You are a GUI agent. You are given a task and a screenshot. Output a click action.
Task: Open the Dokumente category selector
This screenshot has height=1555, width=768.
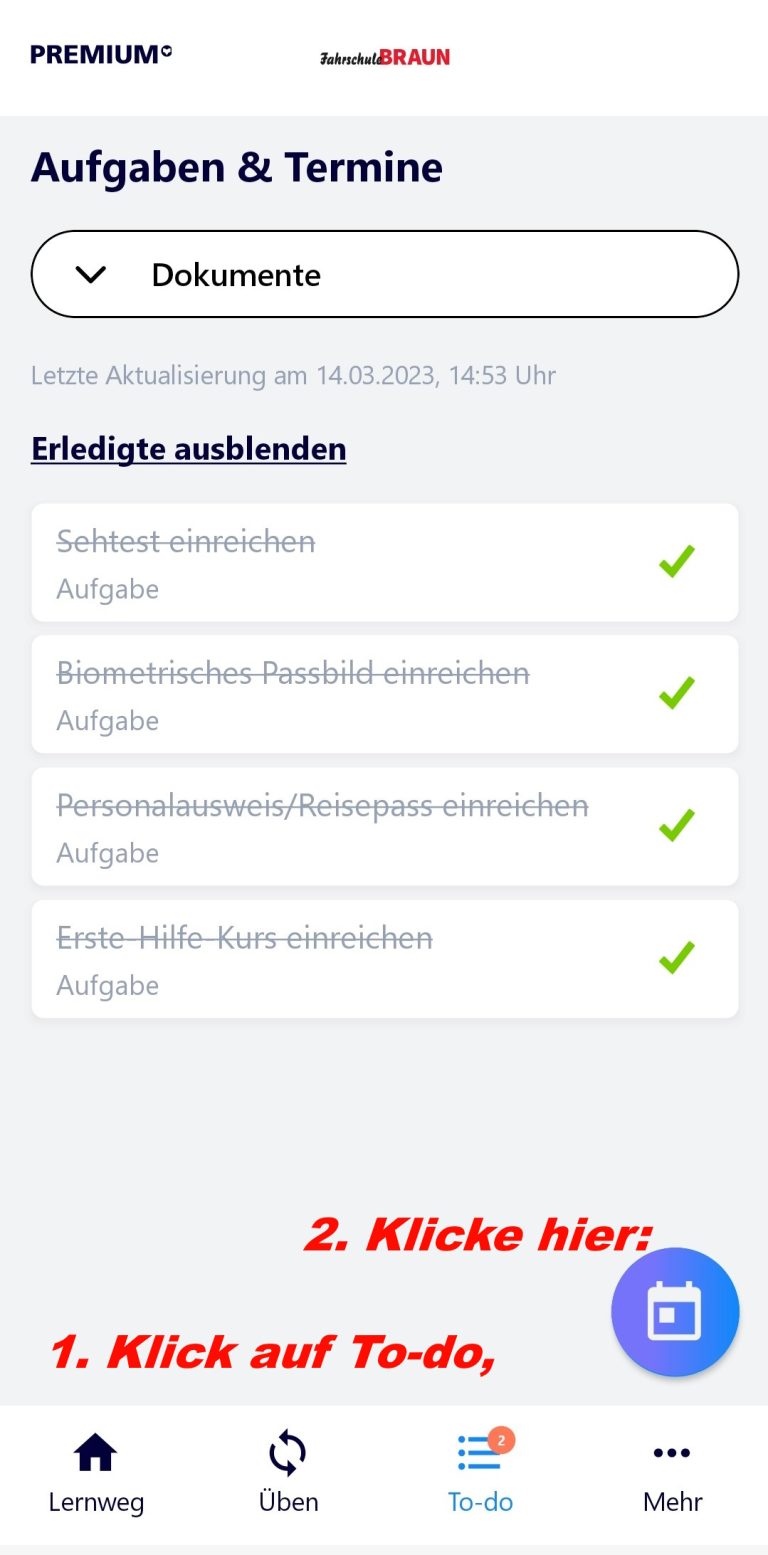[x=383, y=273]
